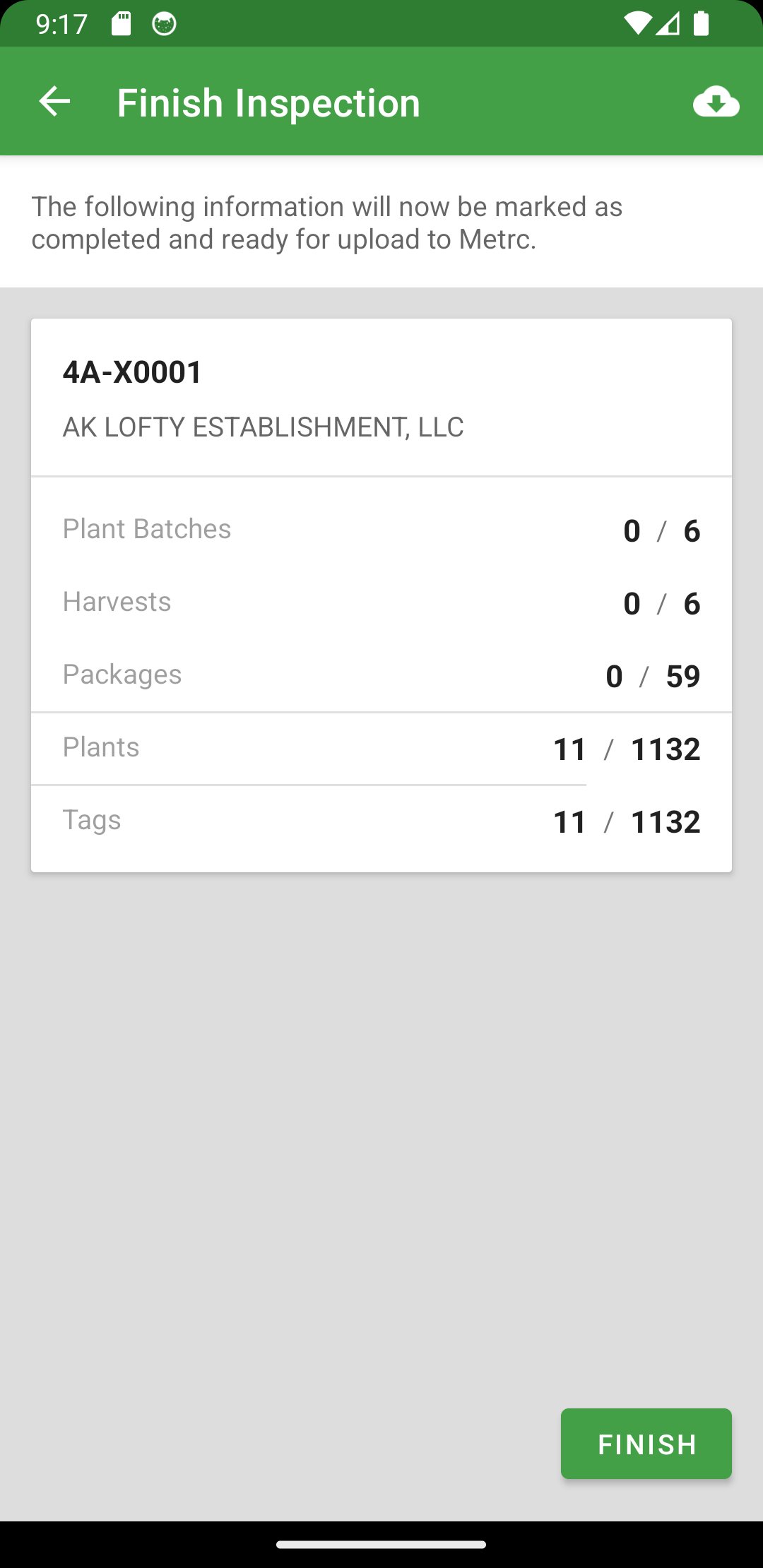Tap the Android debug notification icon
This screenshot has width=763, height=1568.
(164, 24)
